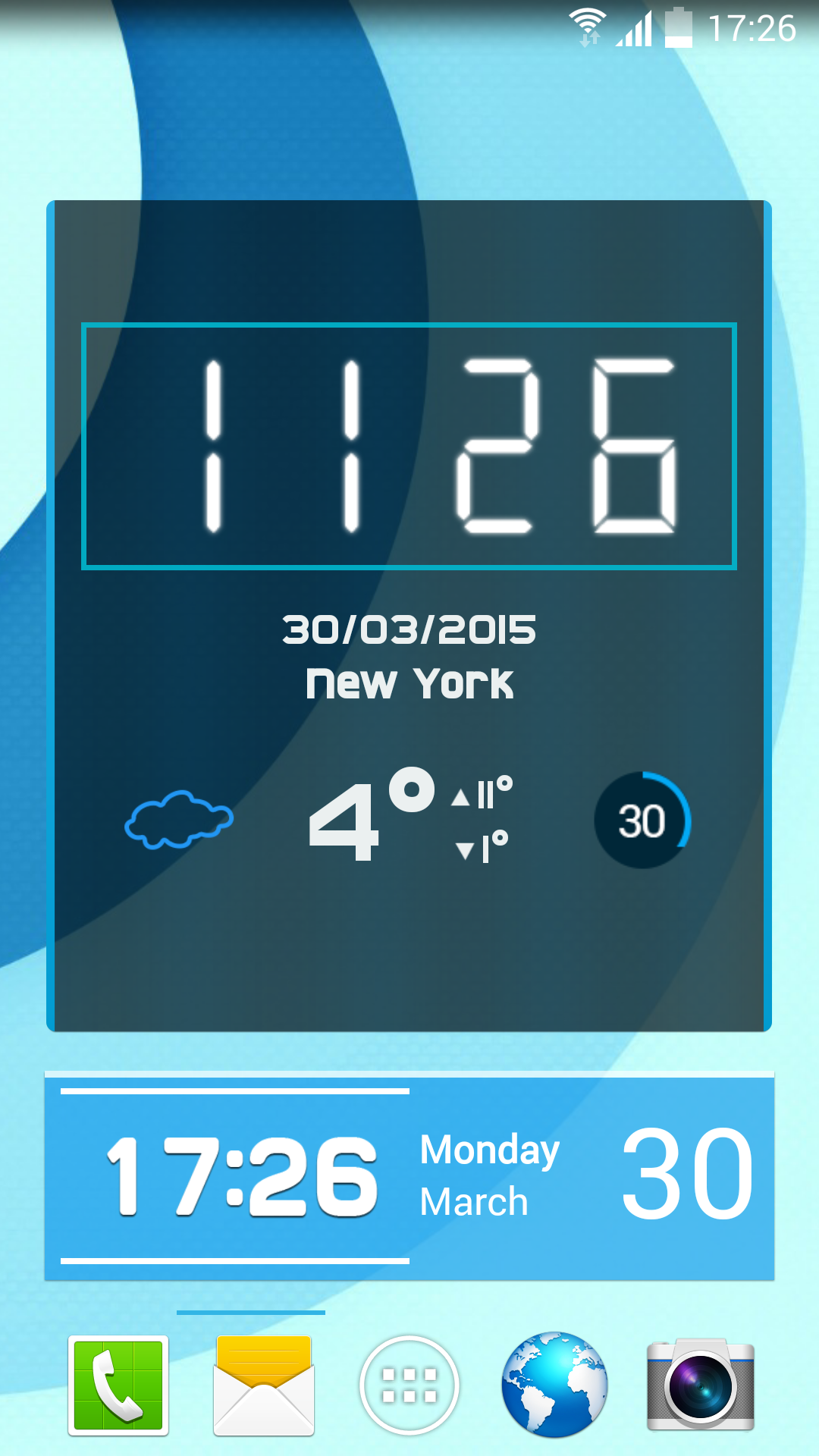
Task: Open the Camera app
Action: [701, 1385]
